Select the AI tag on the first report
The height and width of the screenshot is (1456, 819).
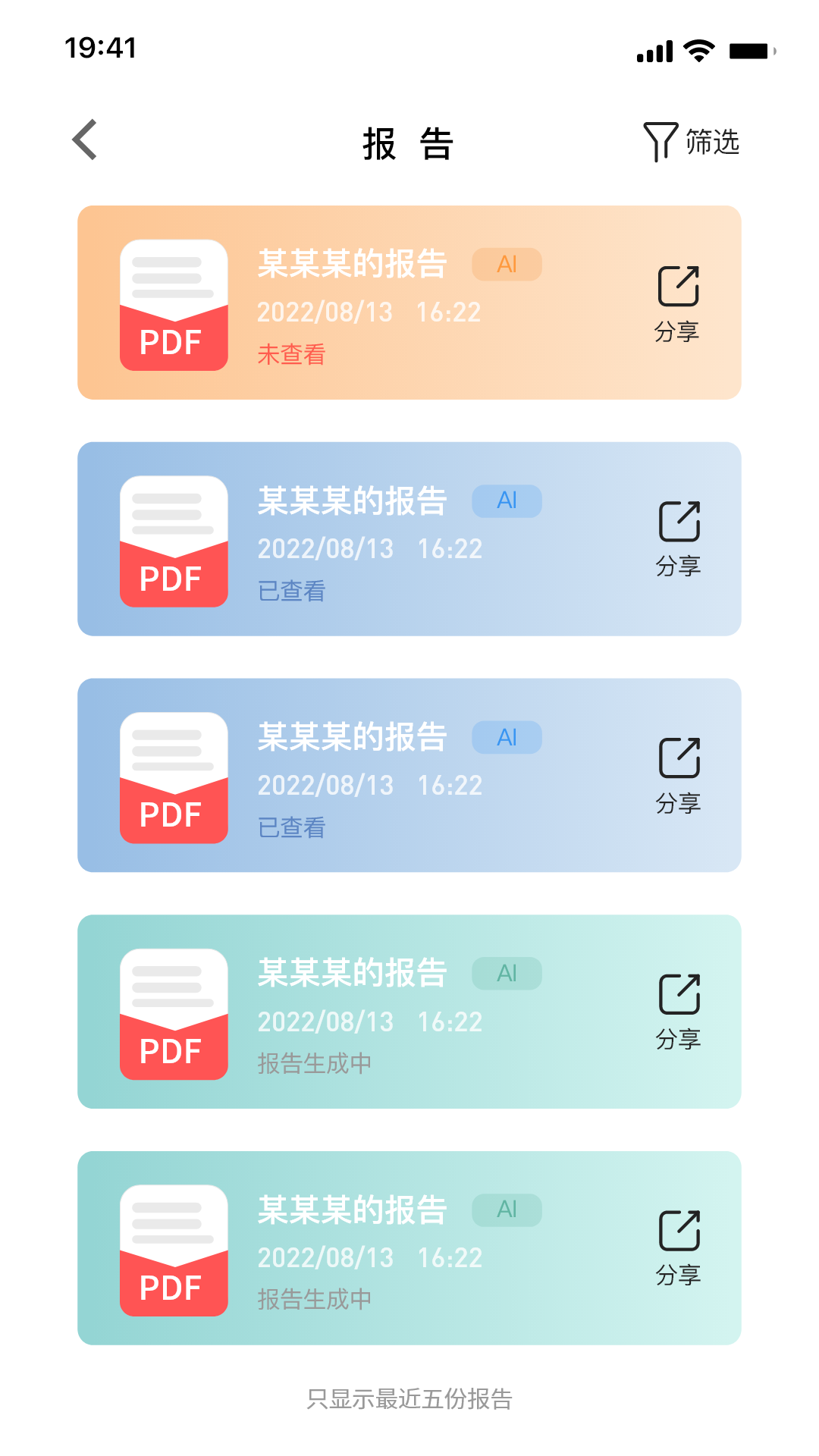(507, 264)
